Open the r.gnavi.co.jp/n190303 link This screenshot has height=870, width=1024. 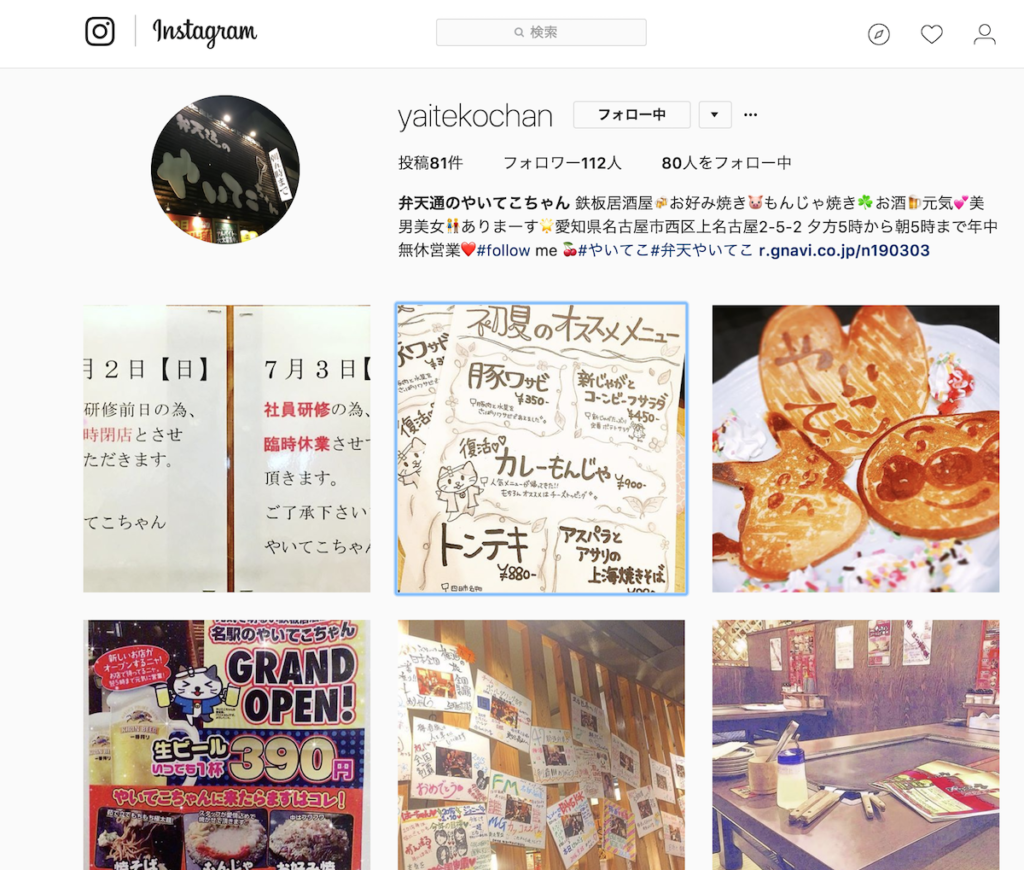click(x=844, y=250)
